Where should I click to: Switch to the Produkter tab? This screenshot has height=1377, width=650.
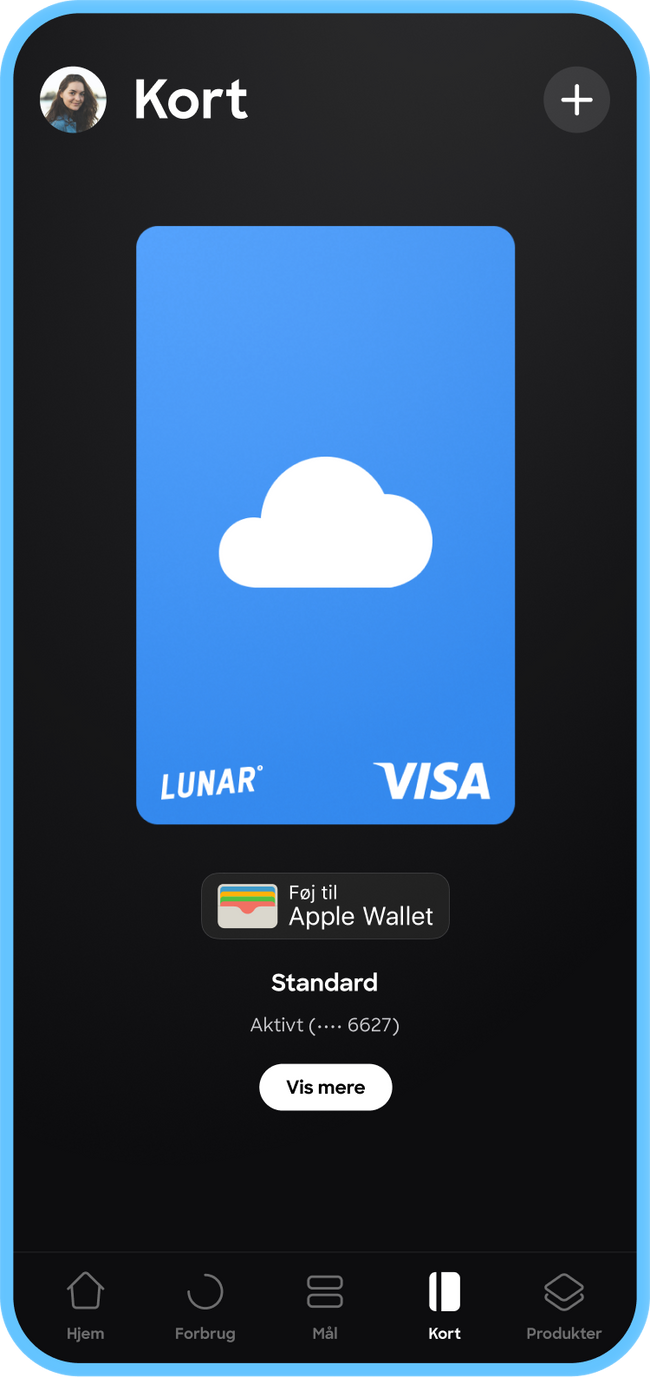coord(564,1305)
